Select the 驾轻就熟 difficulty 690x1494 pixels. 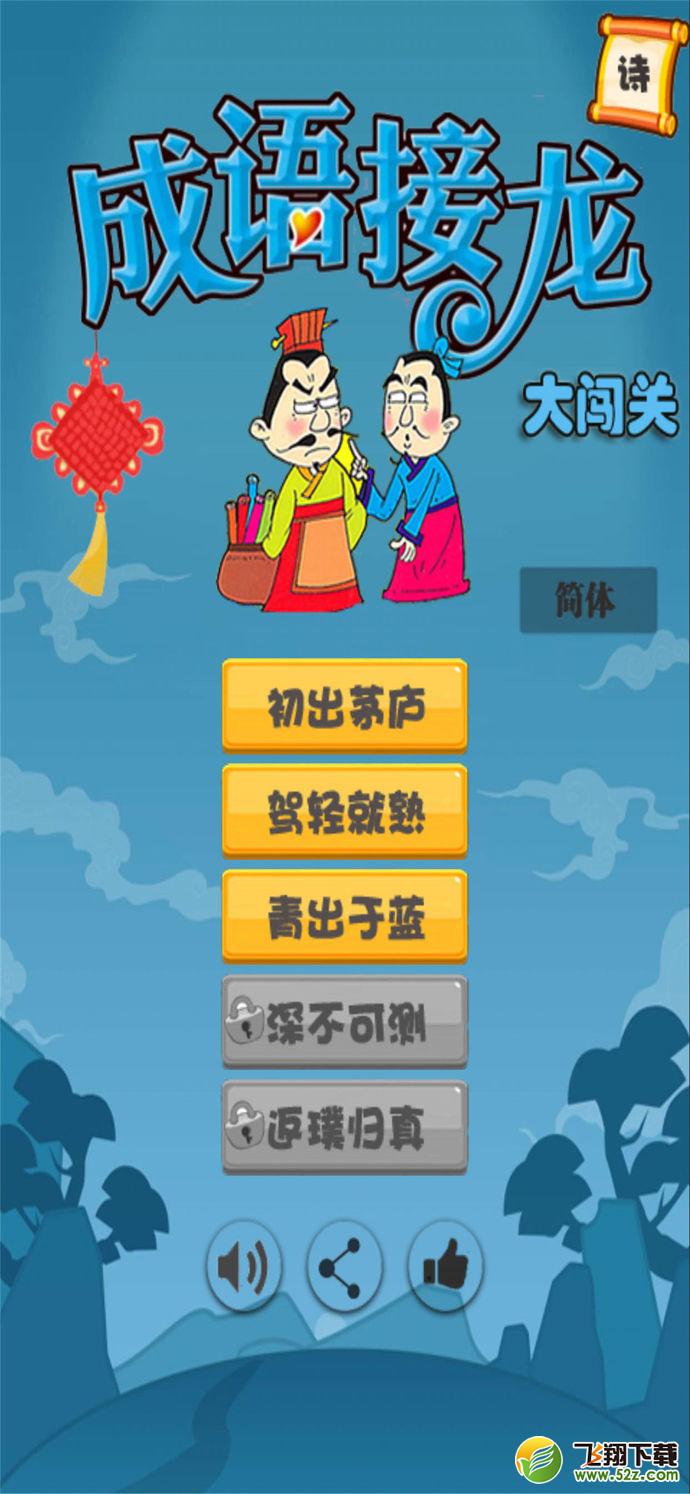[x=345, y=811]
